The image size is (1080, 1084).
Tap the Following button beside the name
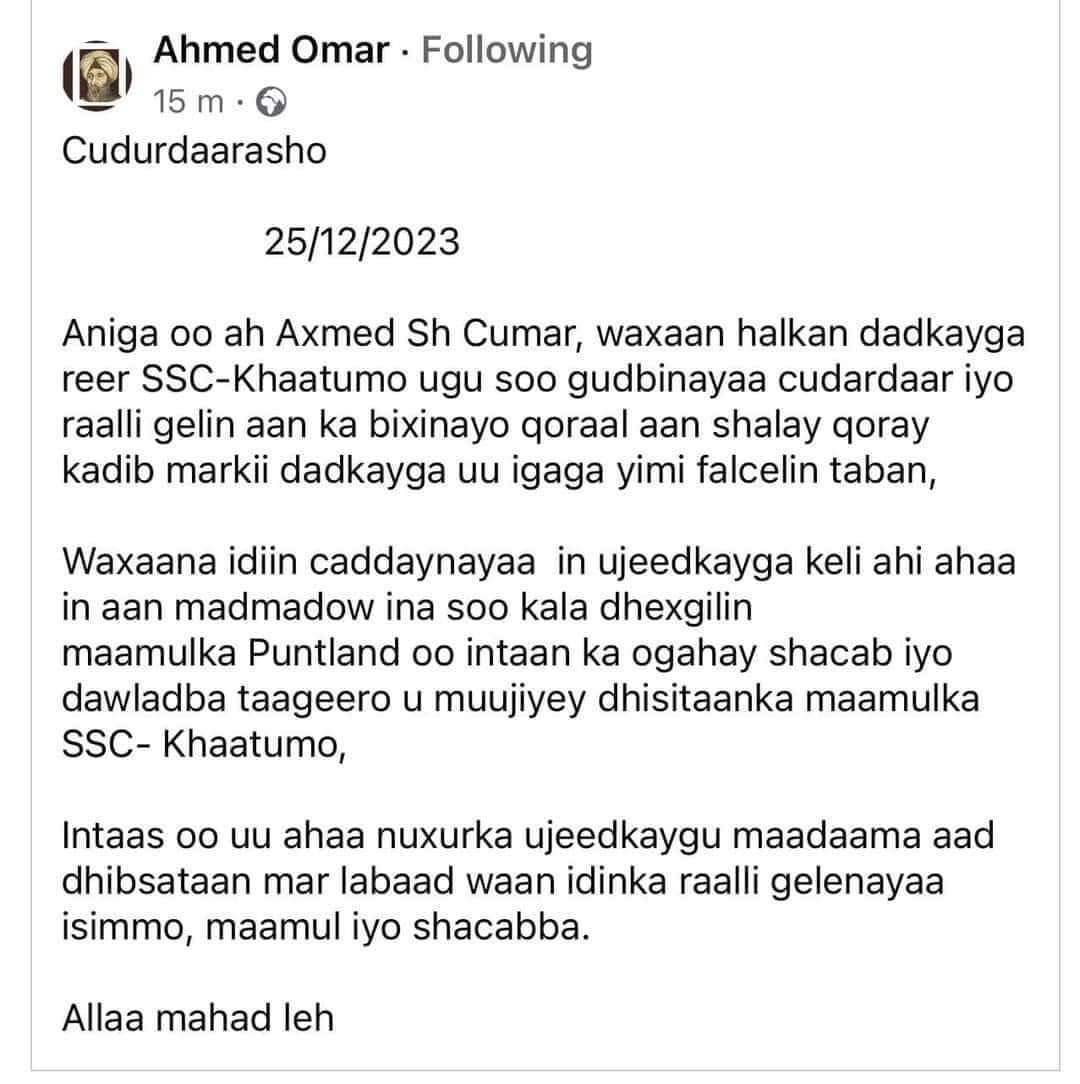[x=506, y=49]
